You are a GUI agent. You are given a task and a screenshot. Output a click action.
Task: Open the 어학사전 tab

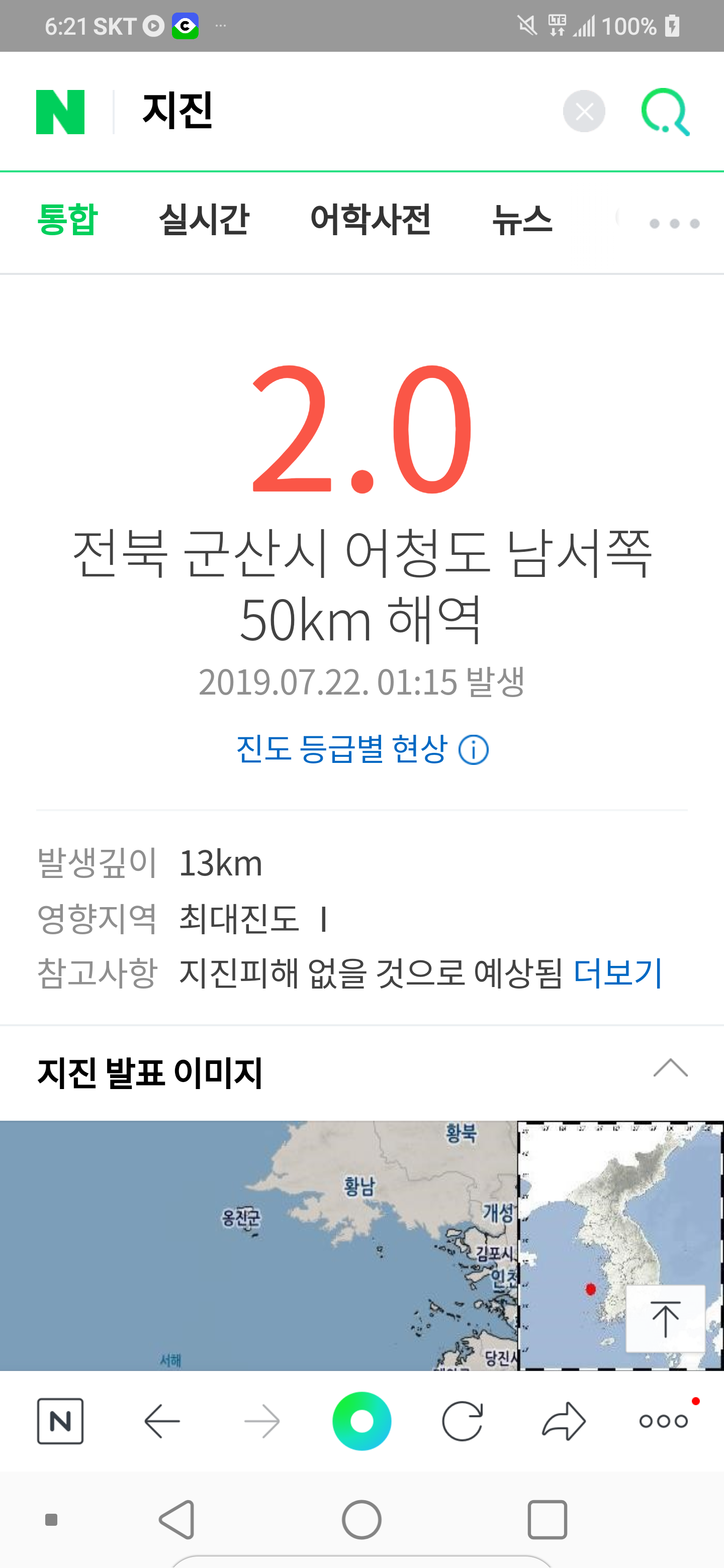click(x=371, y=220)
